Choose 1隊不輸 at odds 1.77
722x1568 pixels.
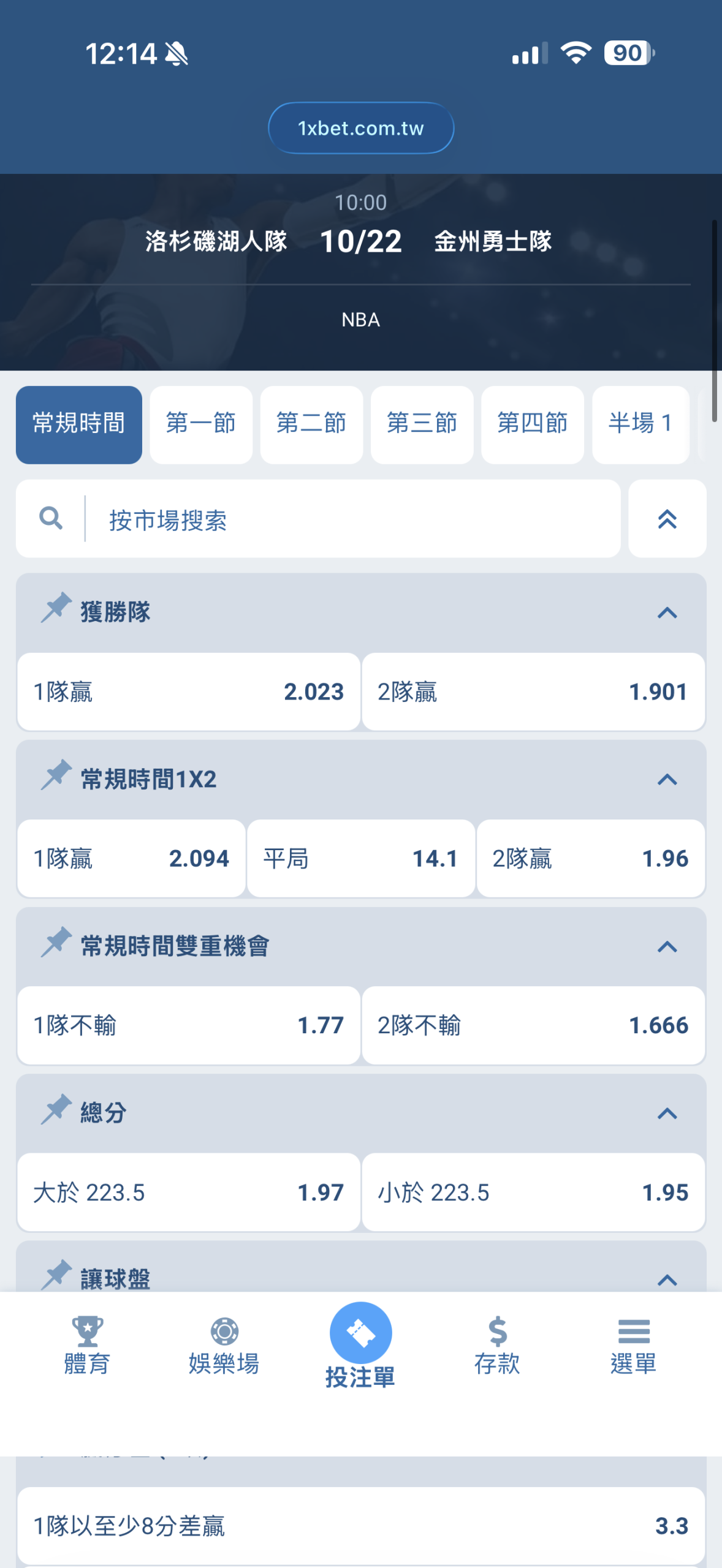coord(188,1025)
